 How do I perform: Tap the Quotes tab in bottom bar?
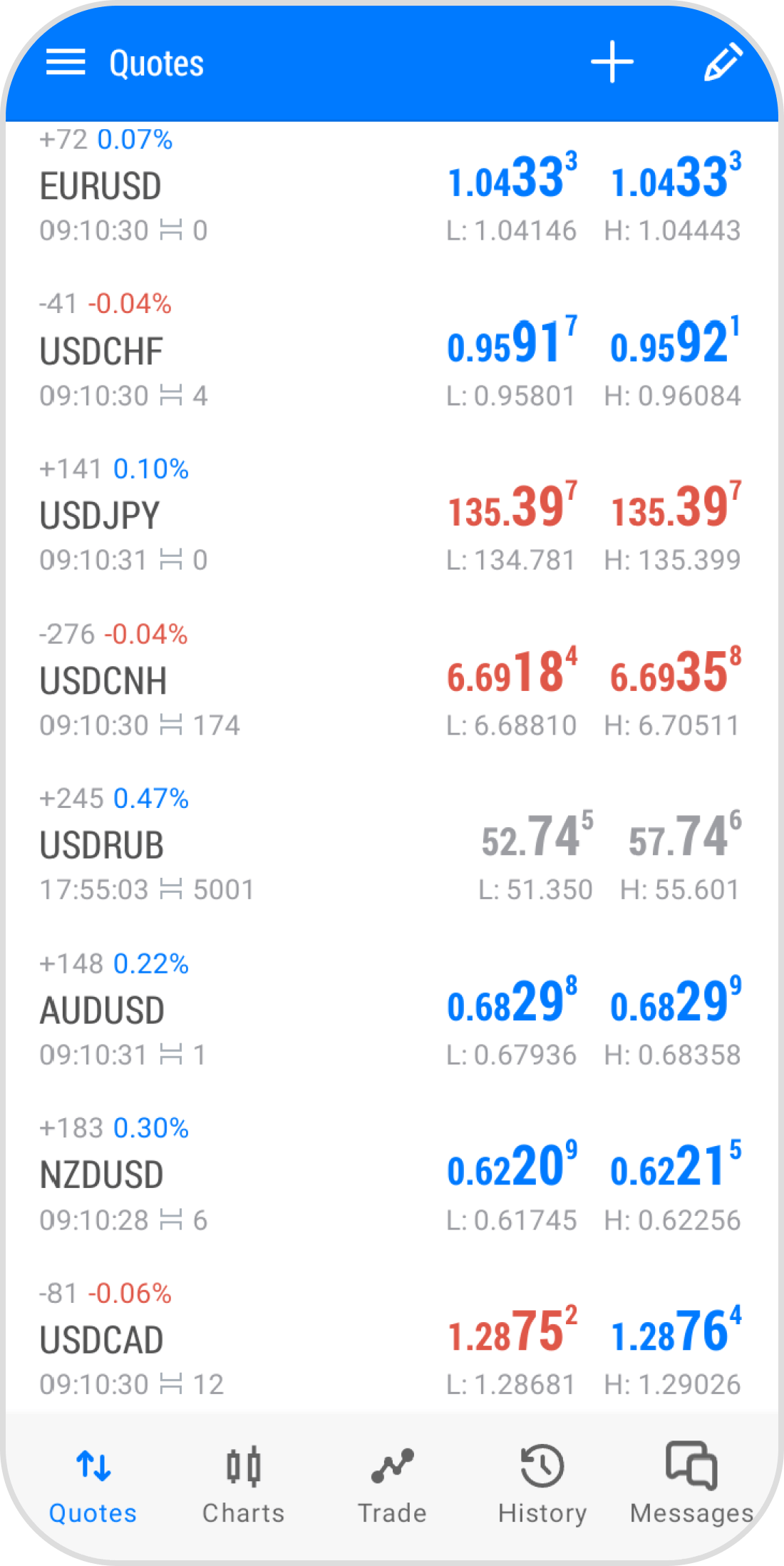click(x=93, y=1483)
